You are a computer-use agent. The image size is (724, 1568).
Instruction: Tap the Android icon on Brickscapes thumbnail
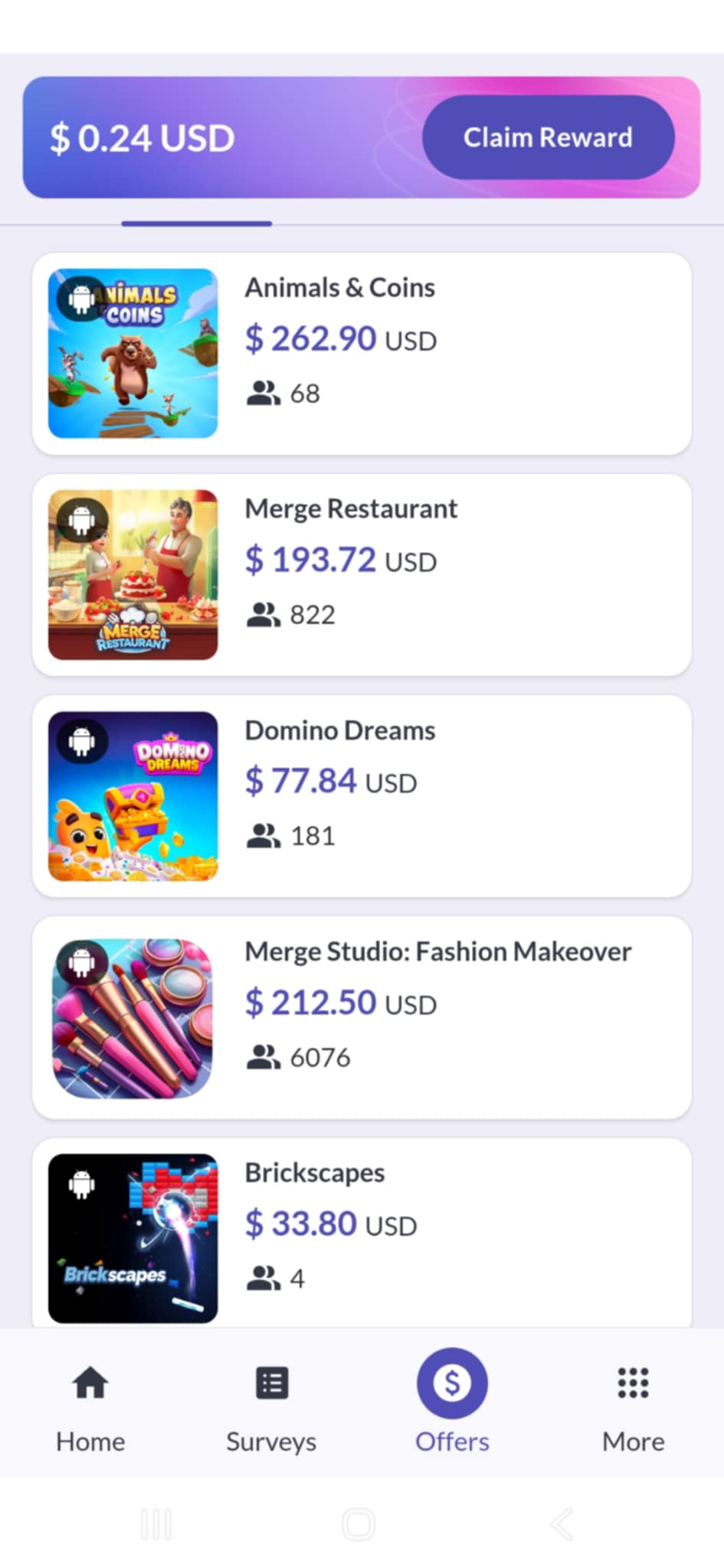[82, 1182]
